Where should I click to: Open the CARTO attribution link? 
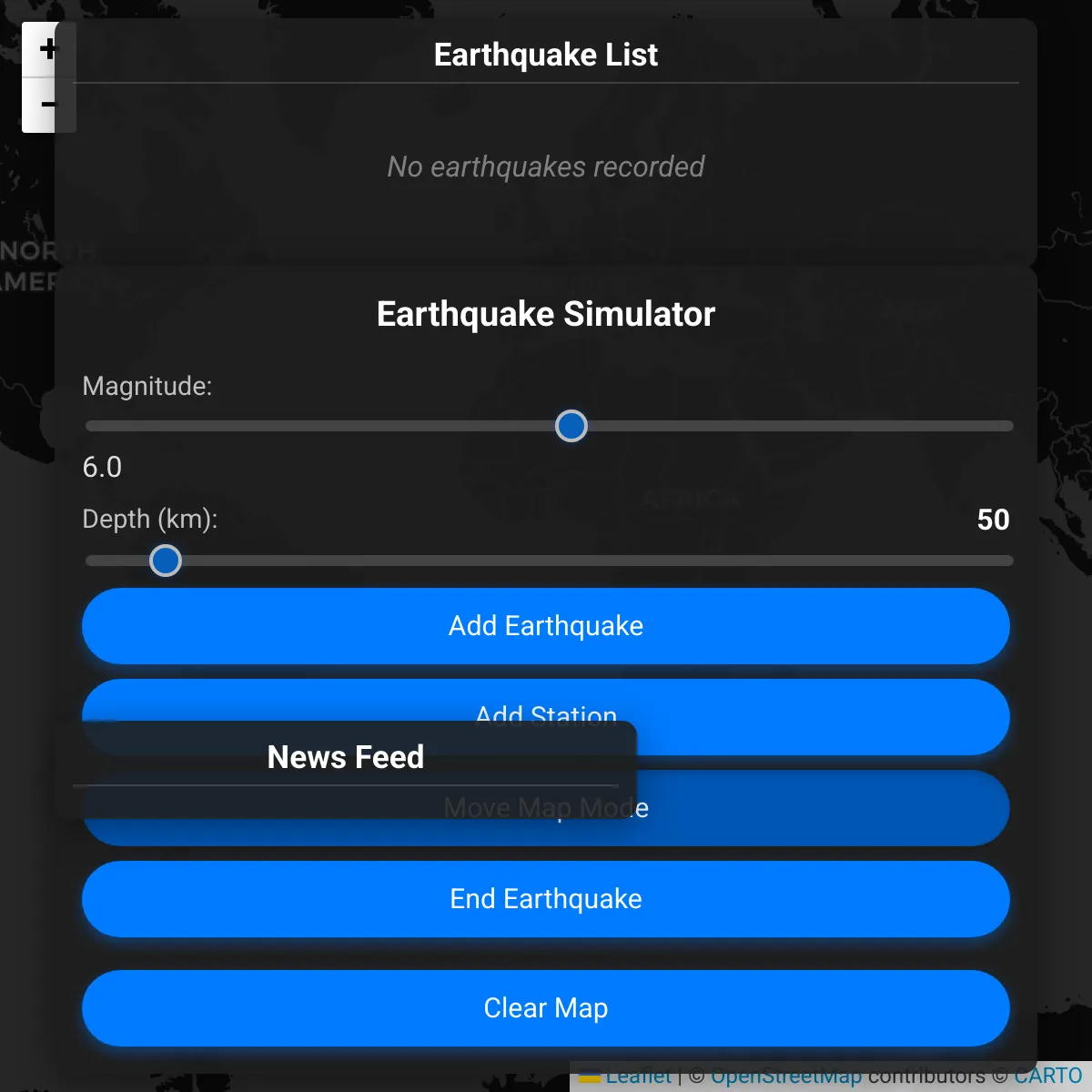1047,1077
